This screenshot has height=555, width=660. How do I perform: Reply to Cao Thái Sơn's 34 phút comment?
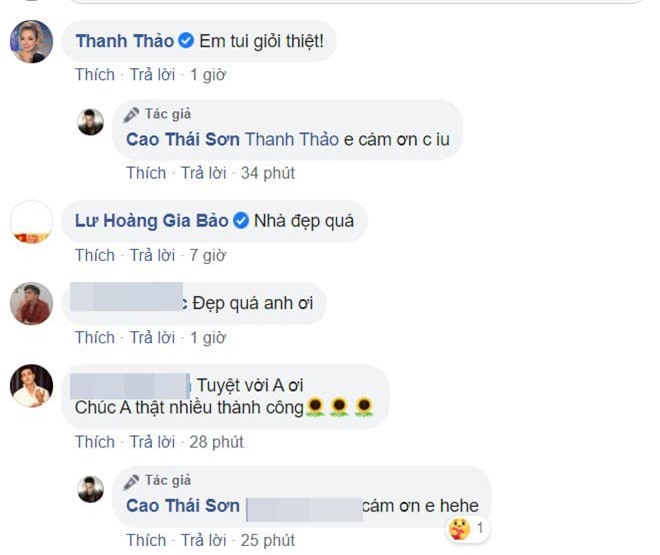(203, 173)
